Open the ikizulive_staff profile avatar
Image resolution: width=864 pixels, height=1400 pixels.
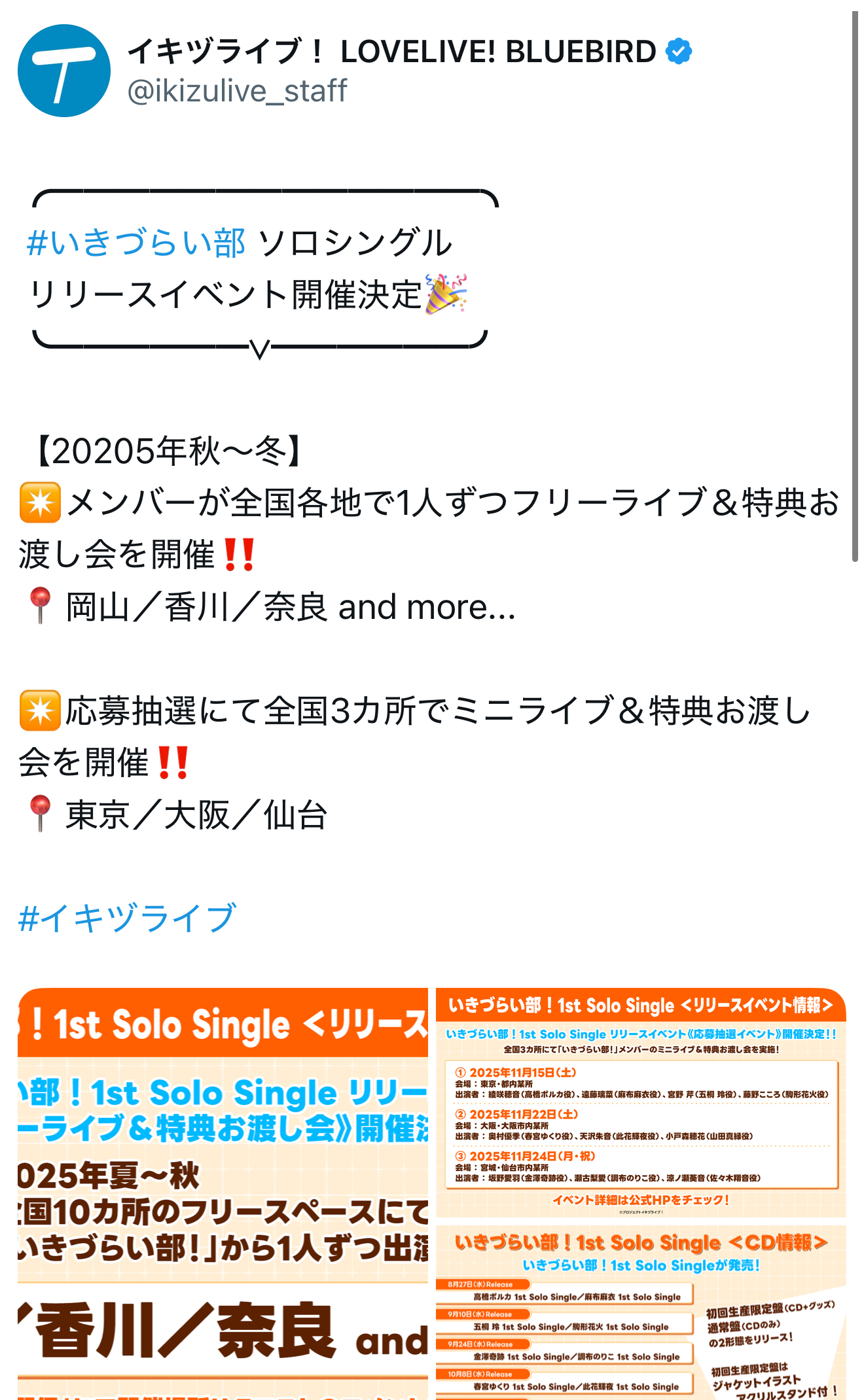pyautogui.click(x=64, y=71)
